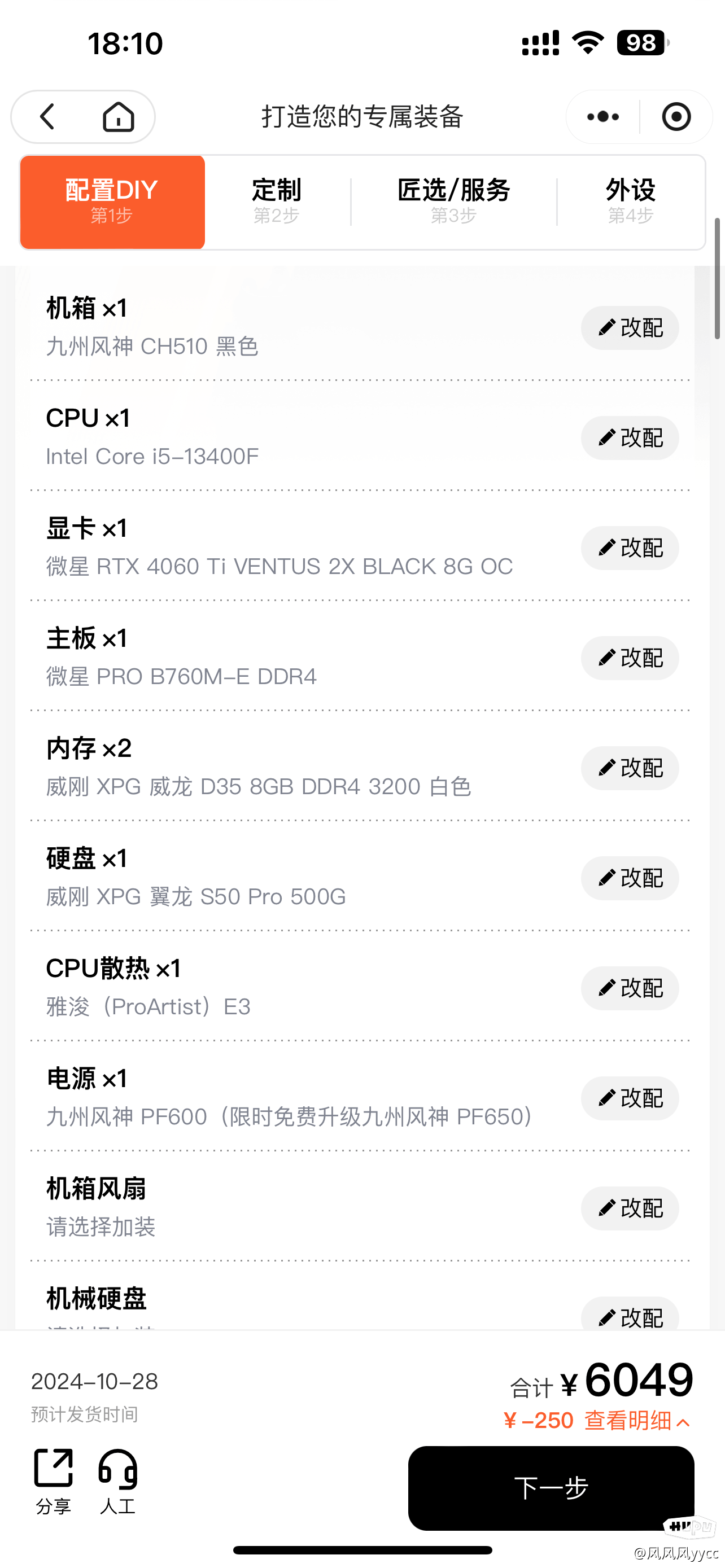Edit the CPU i5-13400F selection

point(630,438)
